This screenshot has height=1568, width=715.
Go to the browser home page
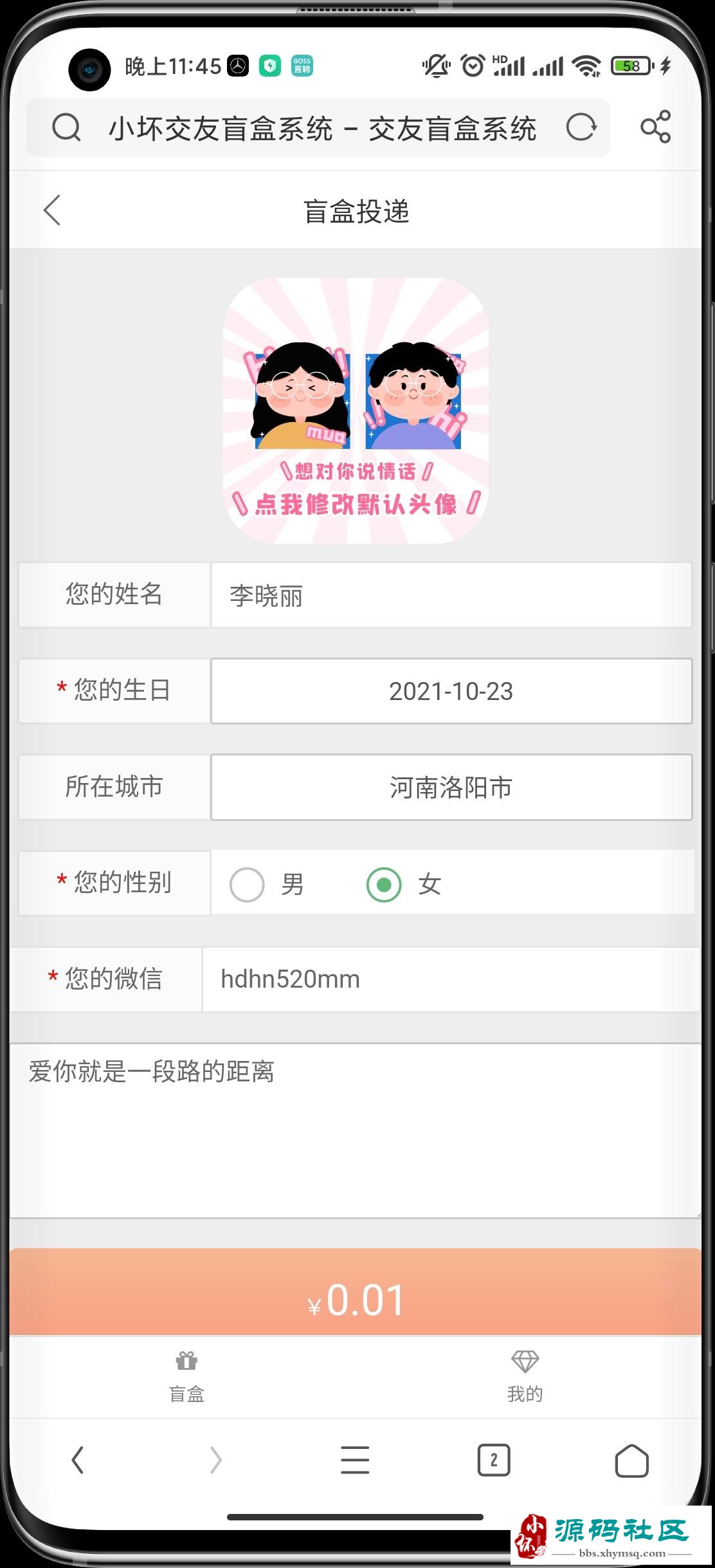632,1460
